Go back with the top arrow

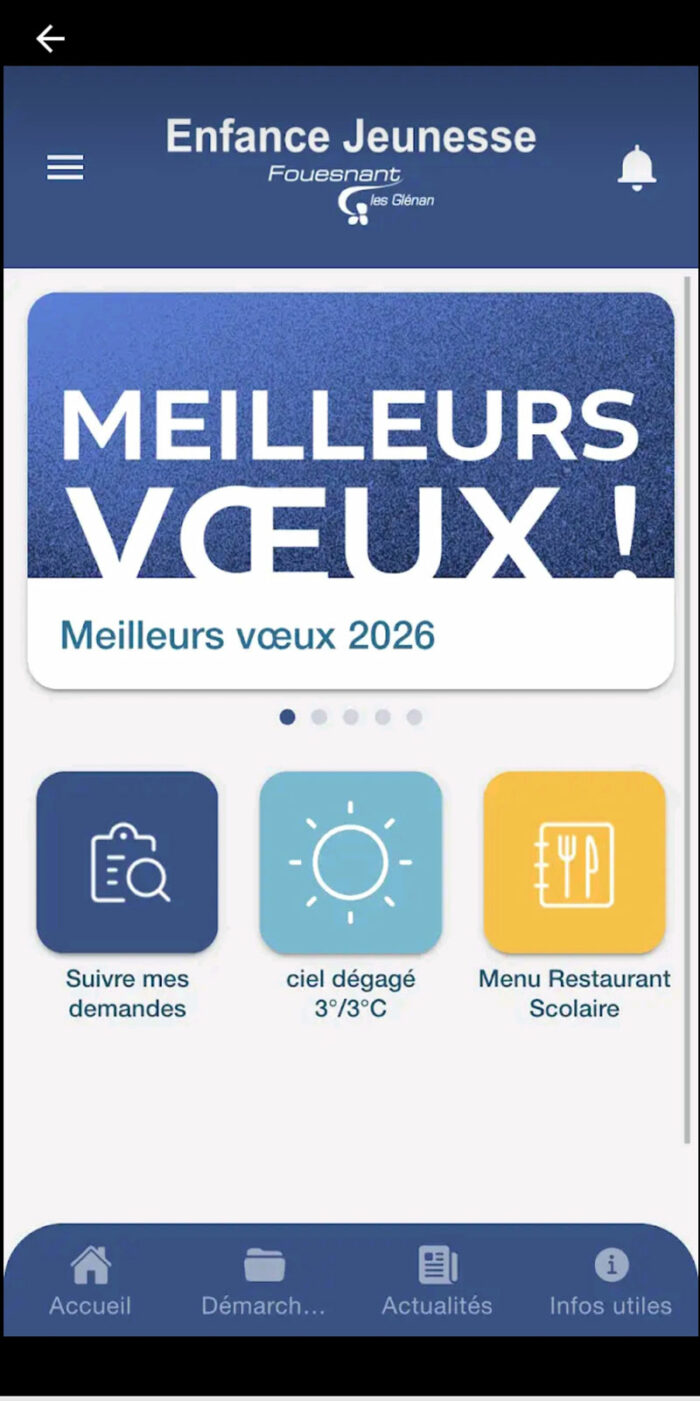tap(50, 39)
